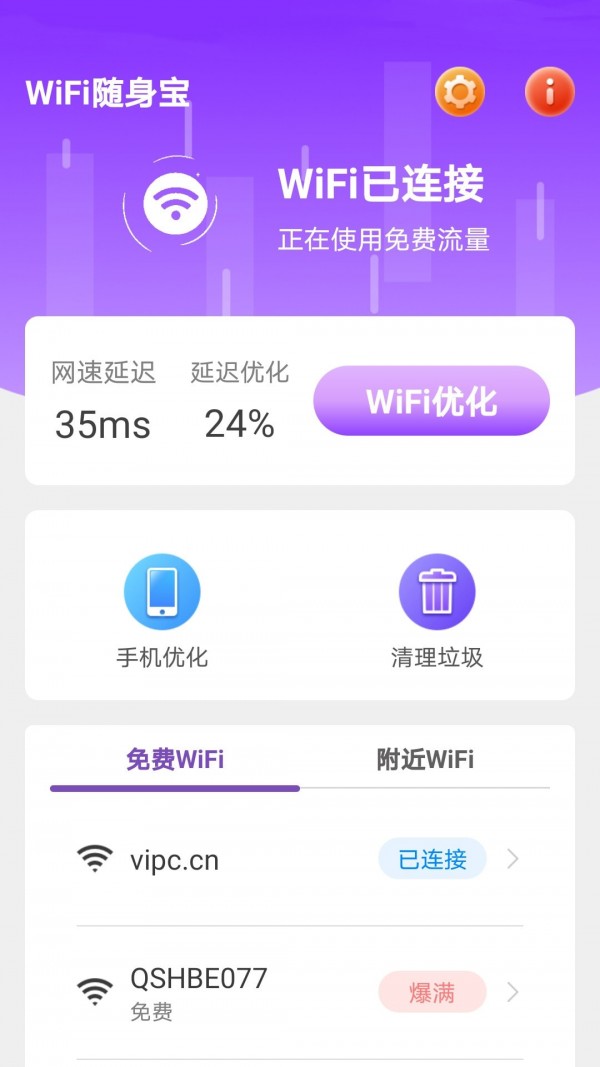Open 清理垃圾 junk cleaner
This screenshot has height=1067, width=600.
point(437,611)
